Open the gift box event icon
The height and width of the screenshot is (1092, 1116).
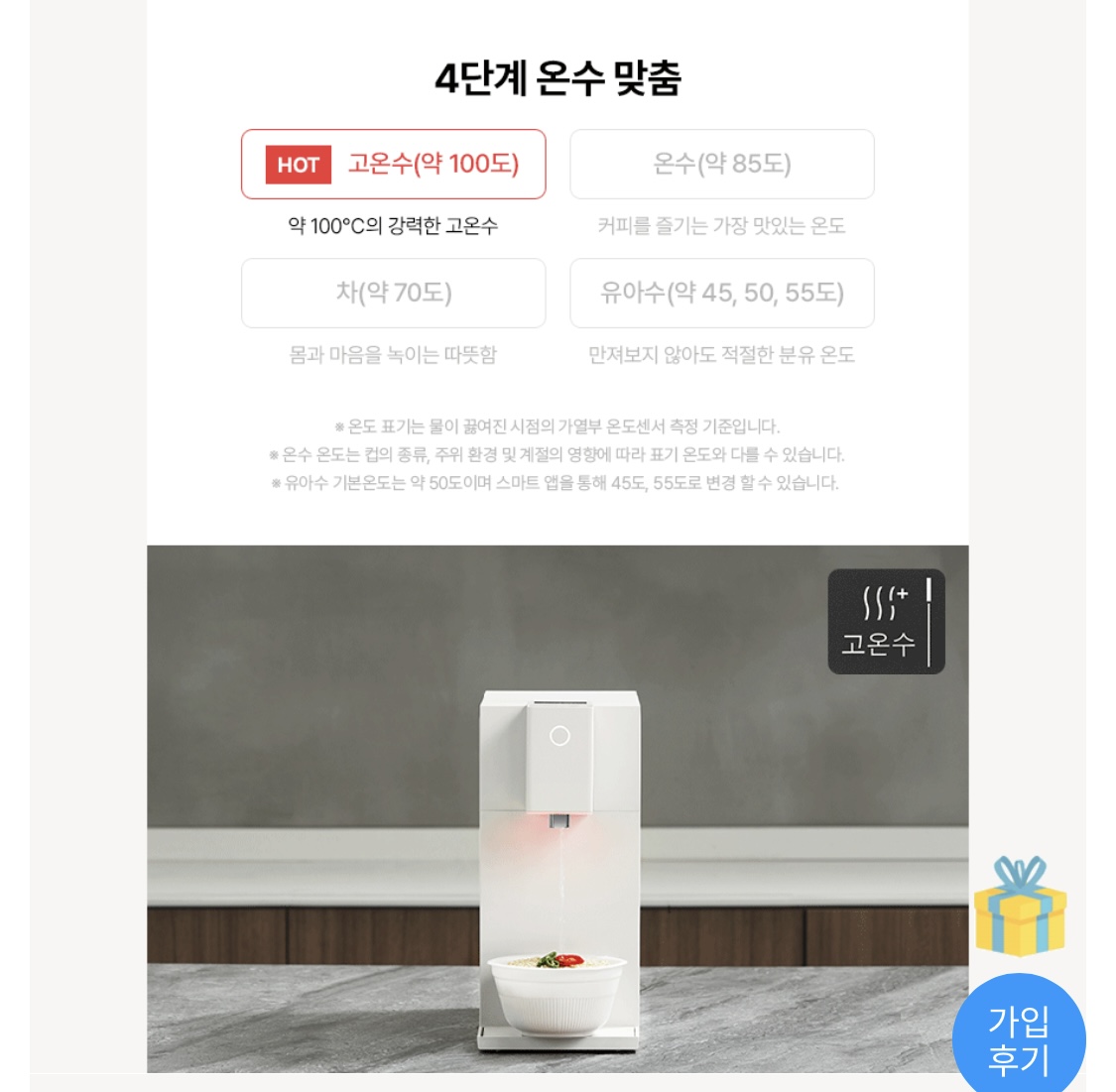pos(1020,908)
